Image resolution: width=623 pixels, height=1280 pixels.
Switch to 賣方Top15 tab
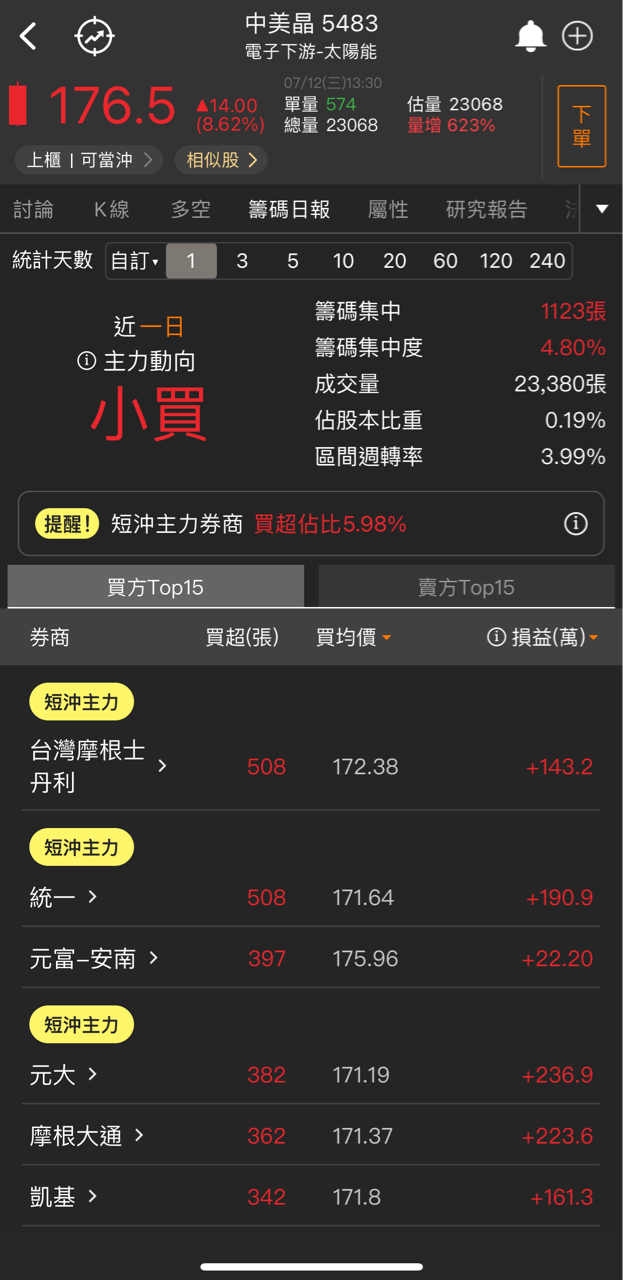(466, 587)
